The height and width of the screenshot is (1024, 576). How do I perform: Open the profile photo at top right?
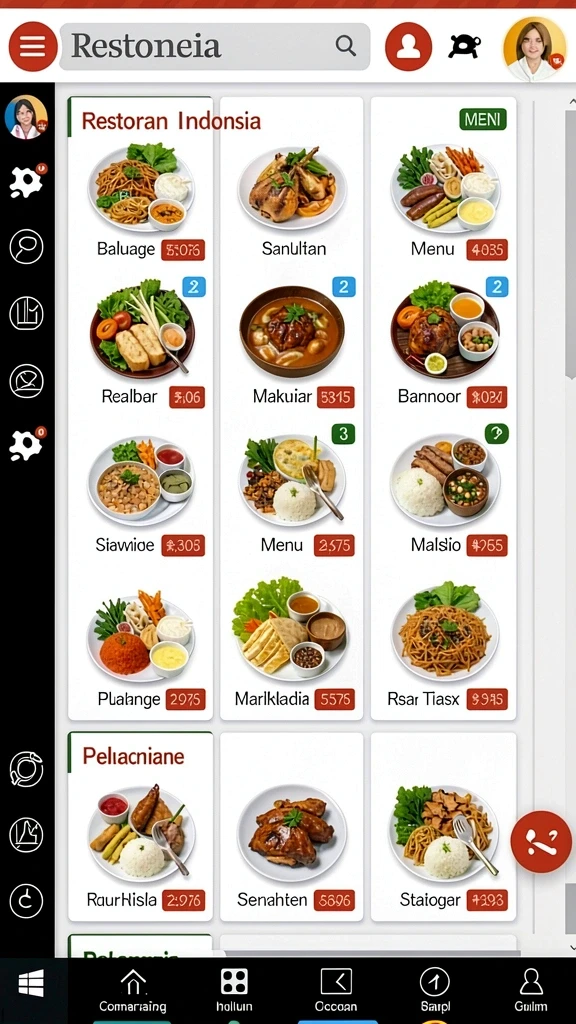pyautogui.click(x=534, y=48)
